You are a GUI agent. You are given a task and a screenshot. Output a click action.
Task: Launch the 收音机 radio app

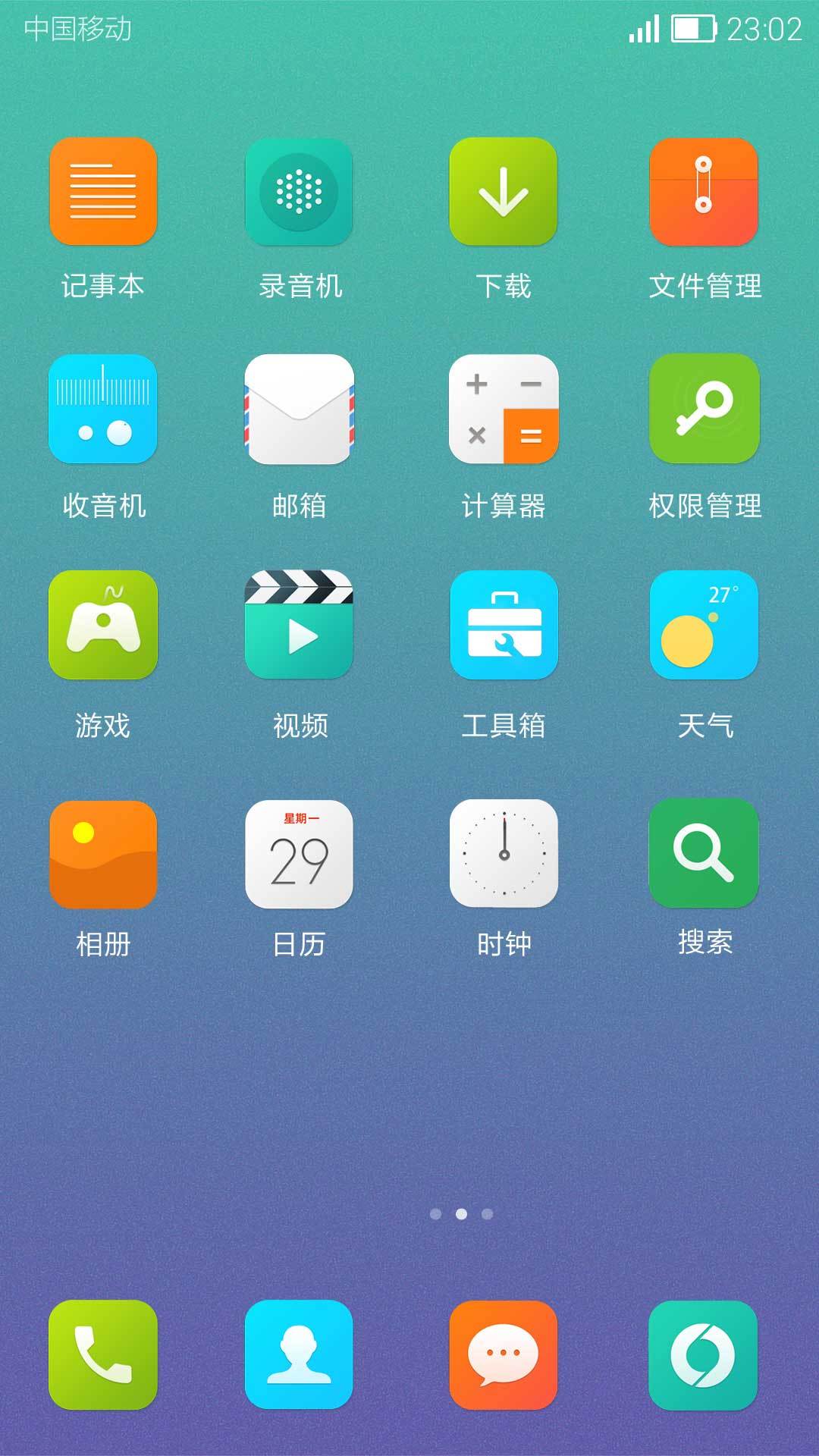click(103, 409)
